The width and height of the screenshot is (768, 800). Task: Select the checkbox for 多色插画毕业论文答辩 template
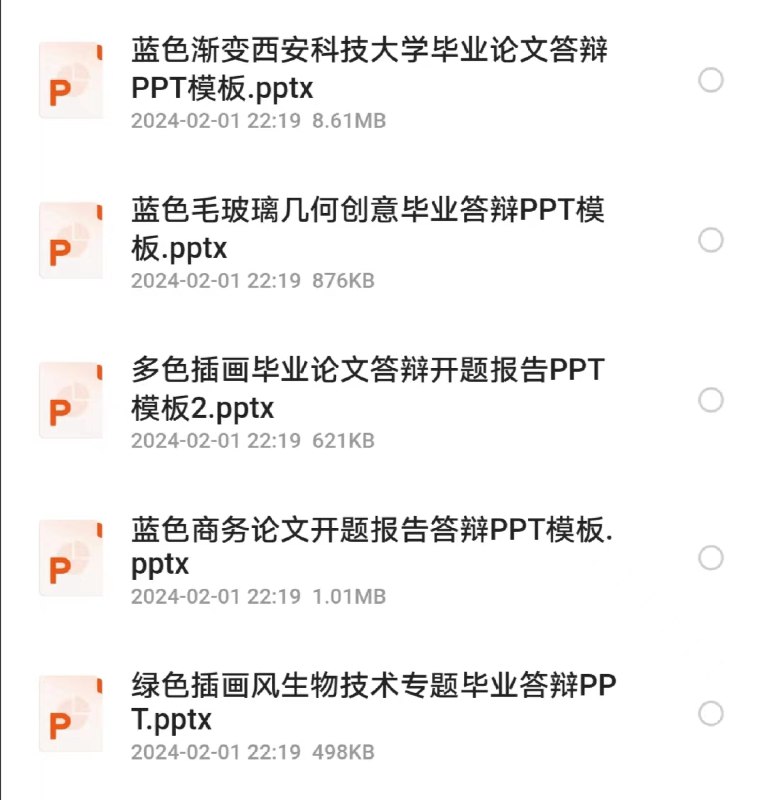pyautogui.click(x=713, y=398)
